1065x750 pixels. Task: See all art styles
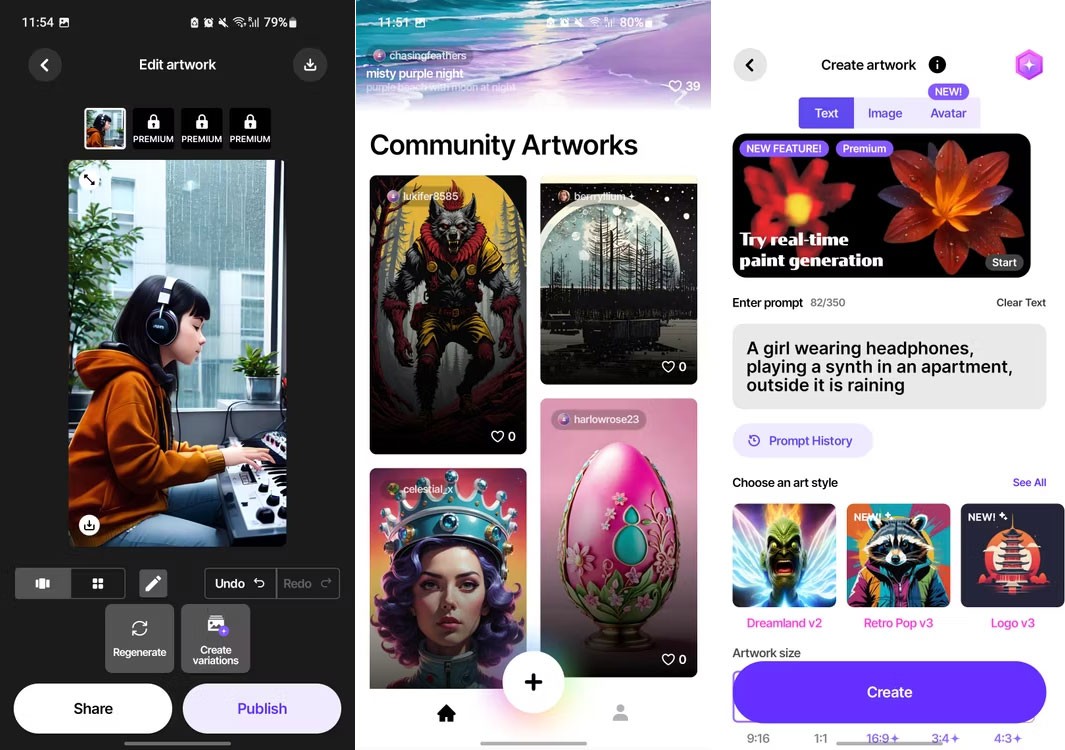coord(1029,482)
